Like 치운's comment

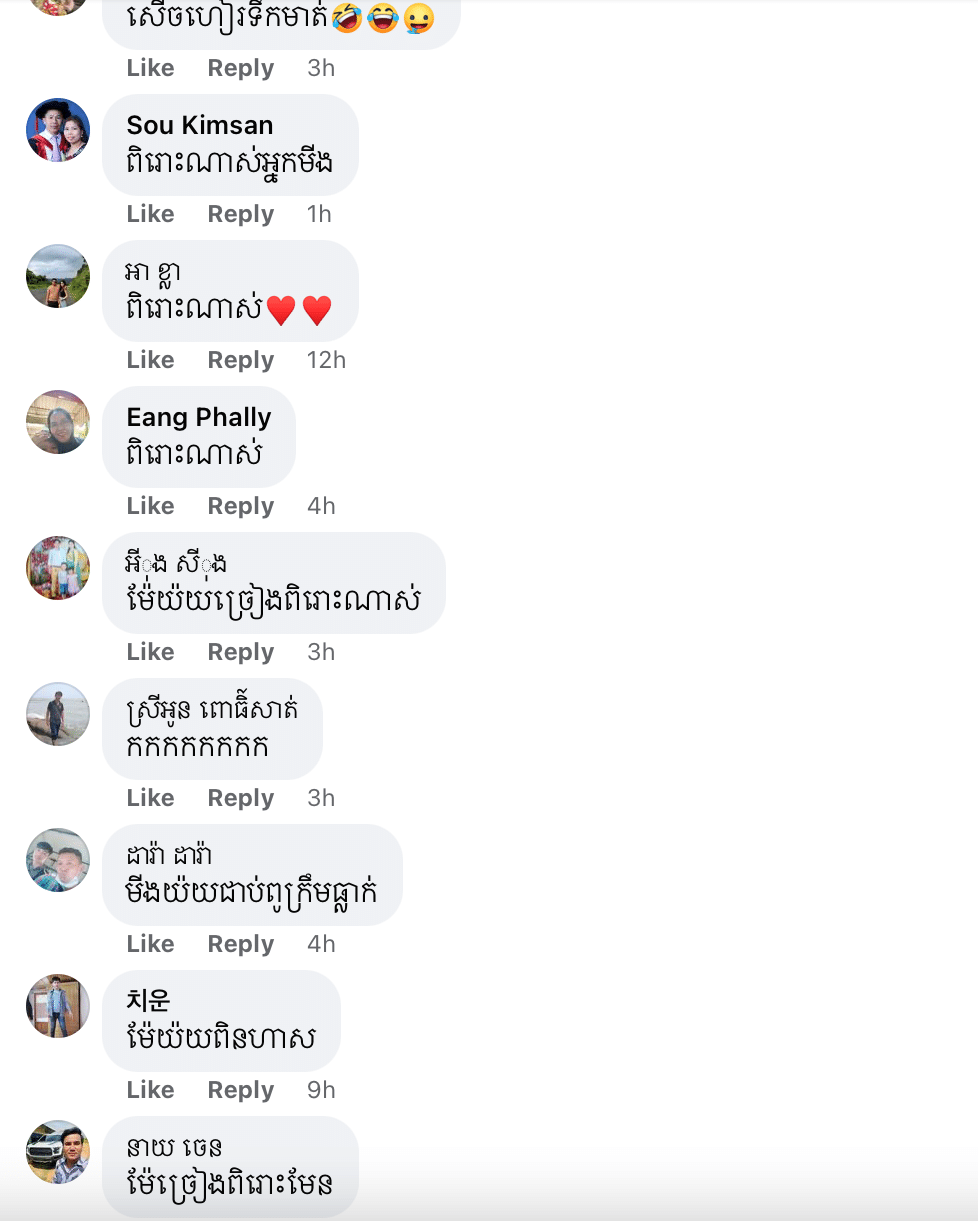pos(150,1090)
